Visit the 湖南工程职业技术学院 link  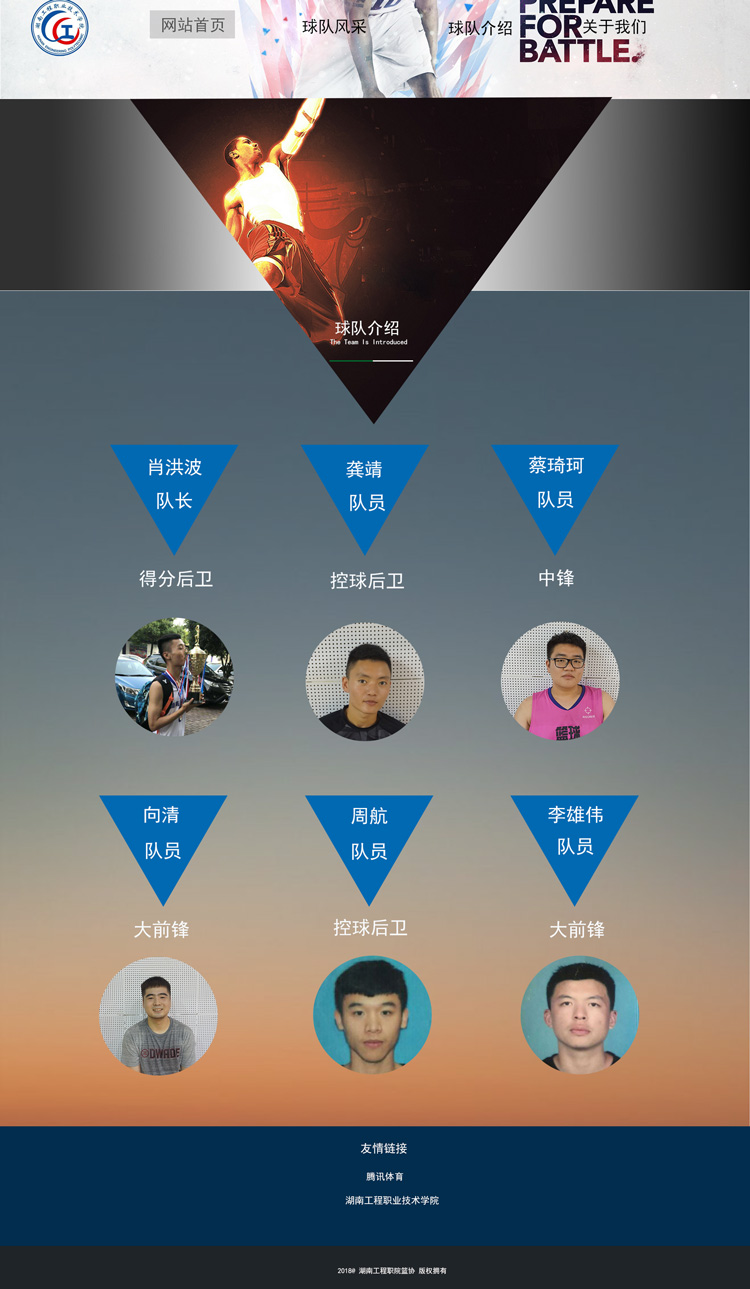[392, 1200]
